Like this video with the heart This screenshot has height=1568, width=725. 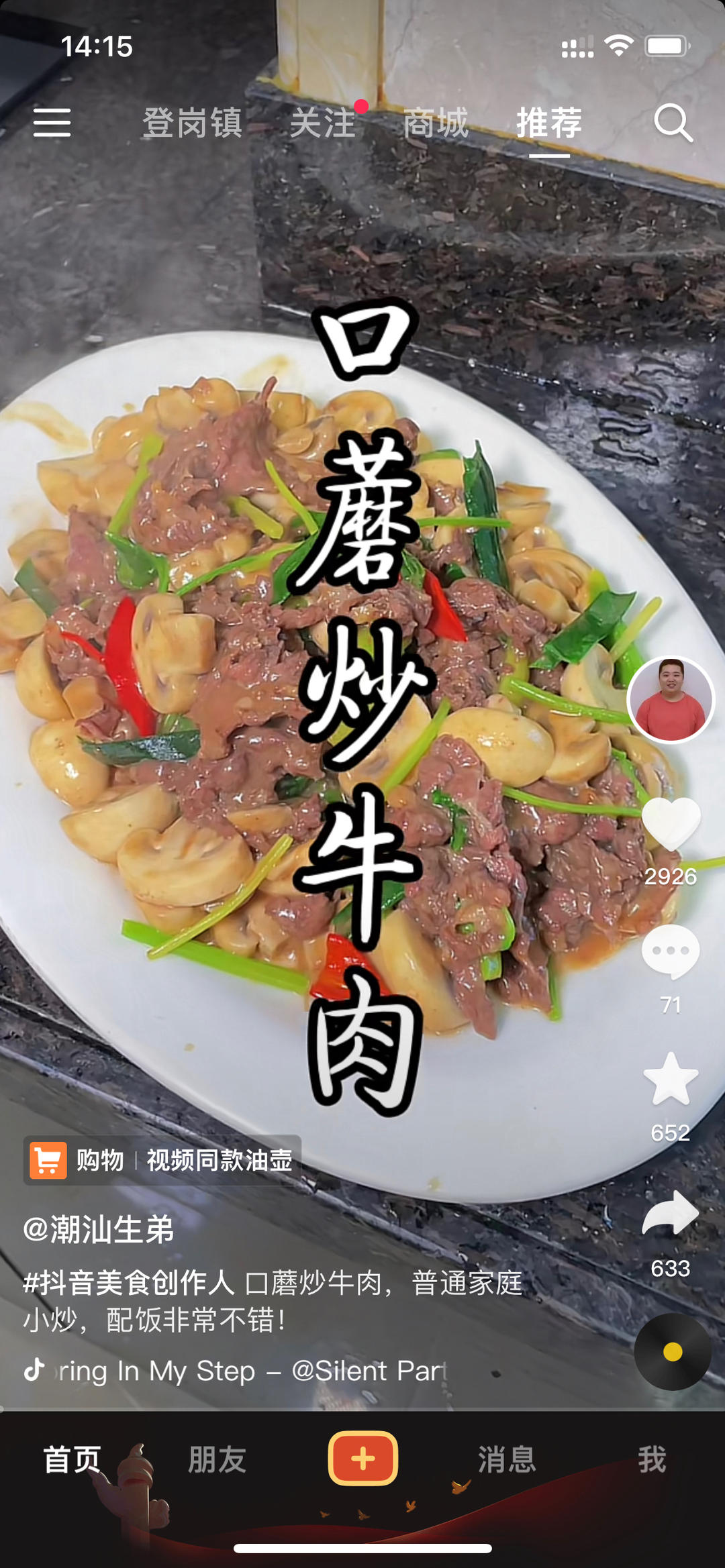tap(671, 825)
